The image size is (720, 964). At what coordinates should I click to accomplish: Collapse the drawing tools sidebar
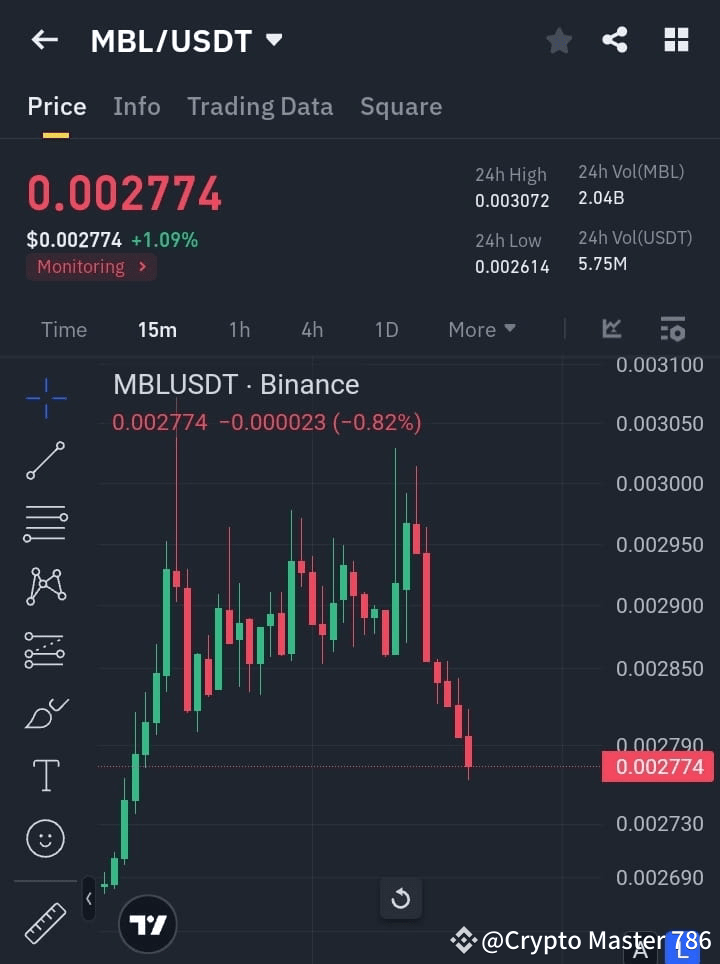coord(88,899)
